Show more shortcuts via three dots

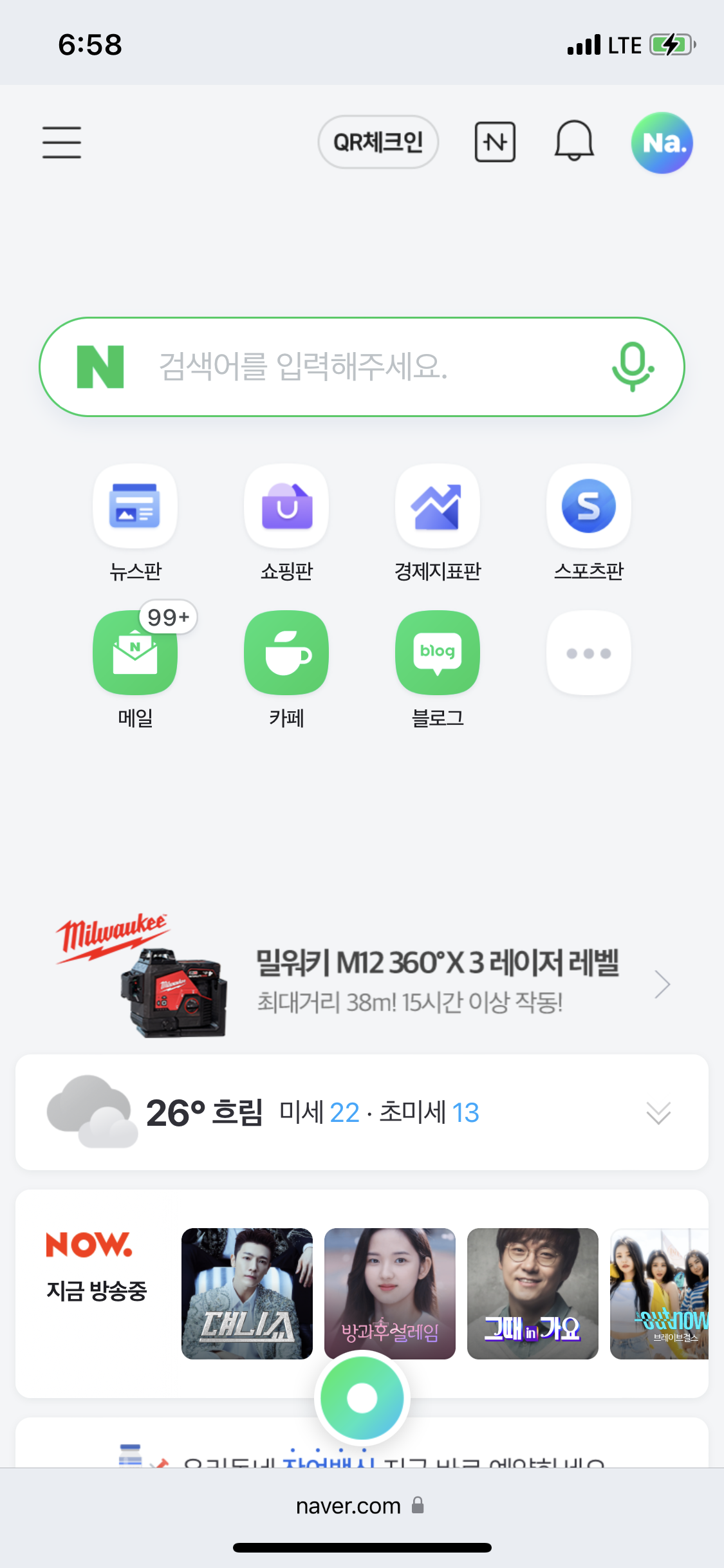pos(589,653)
